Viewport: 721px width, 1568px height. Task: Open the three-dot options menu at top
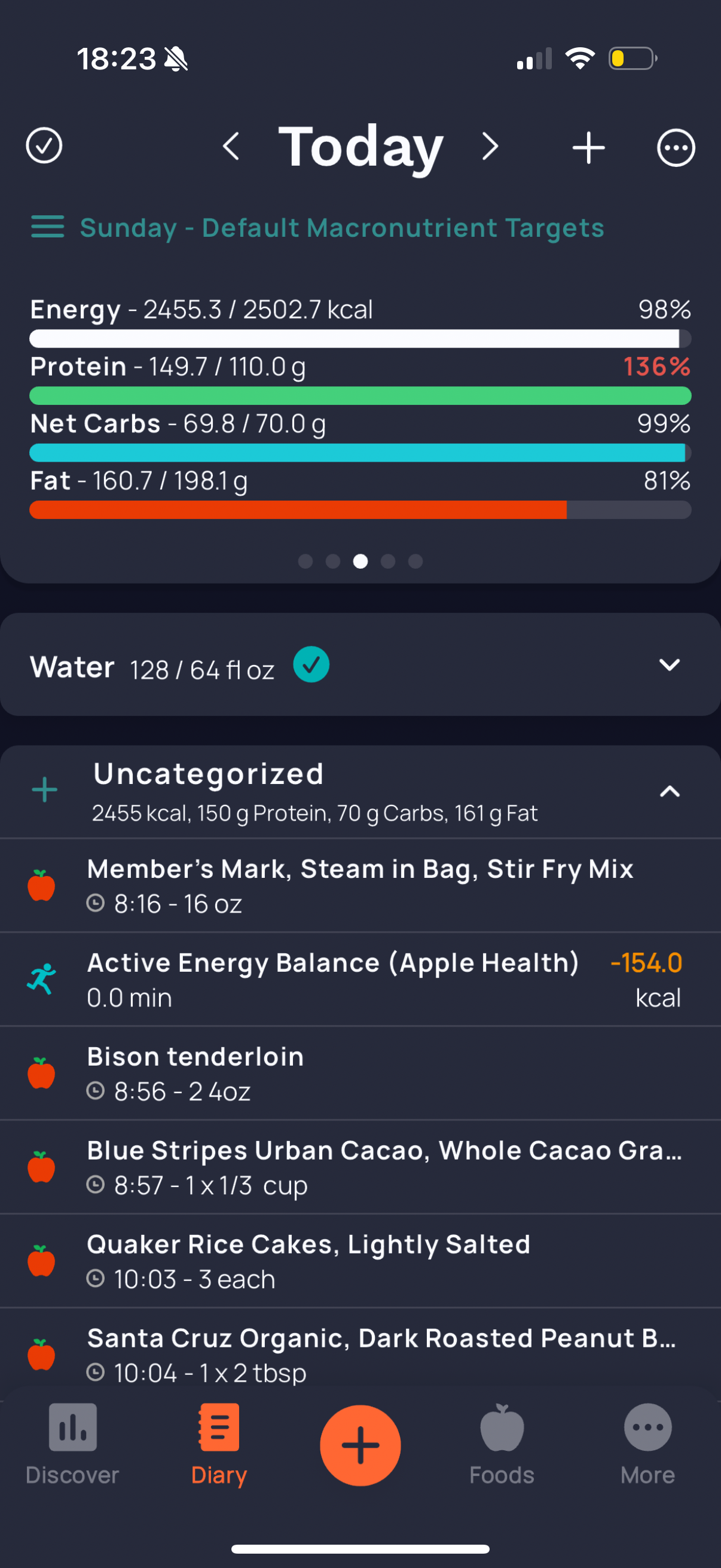[x=676, y=147]
